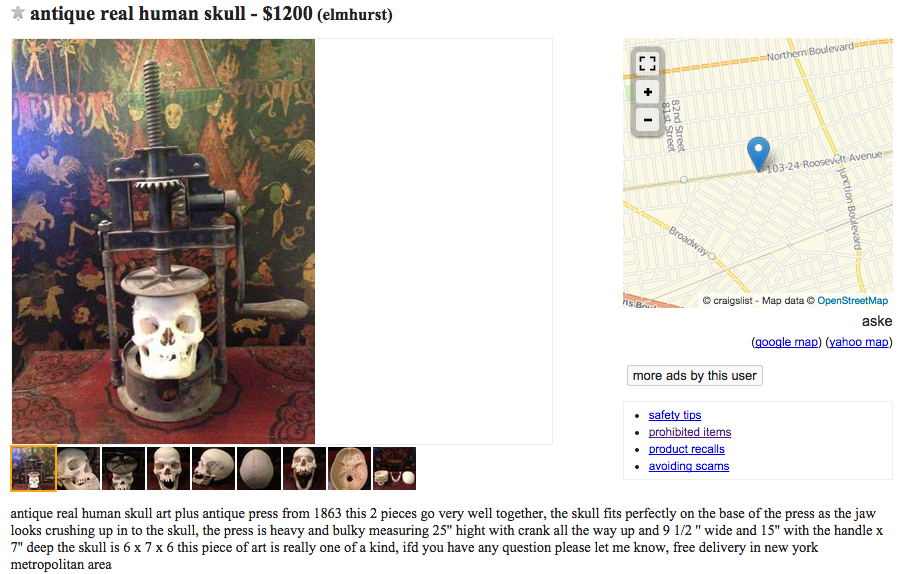Star this listing as a favorite
907x574 pixels.
coord(18,14)
